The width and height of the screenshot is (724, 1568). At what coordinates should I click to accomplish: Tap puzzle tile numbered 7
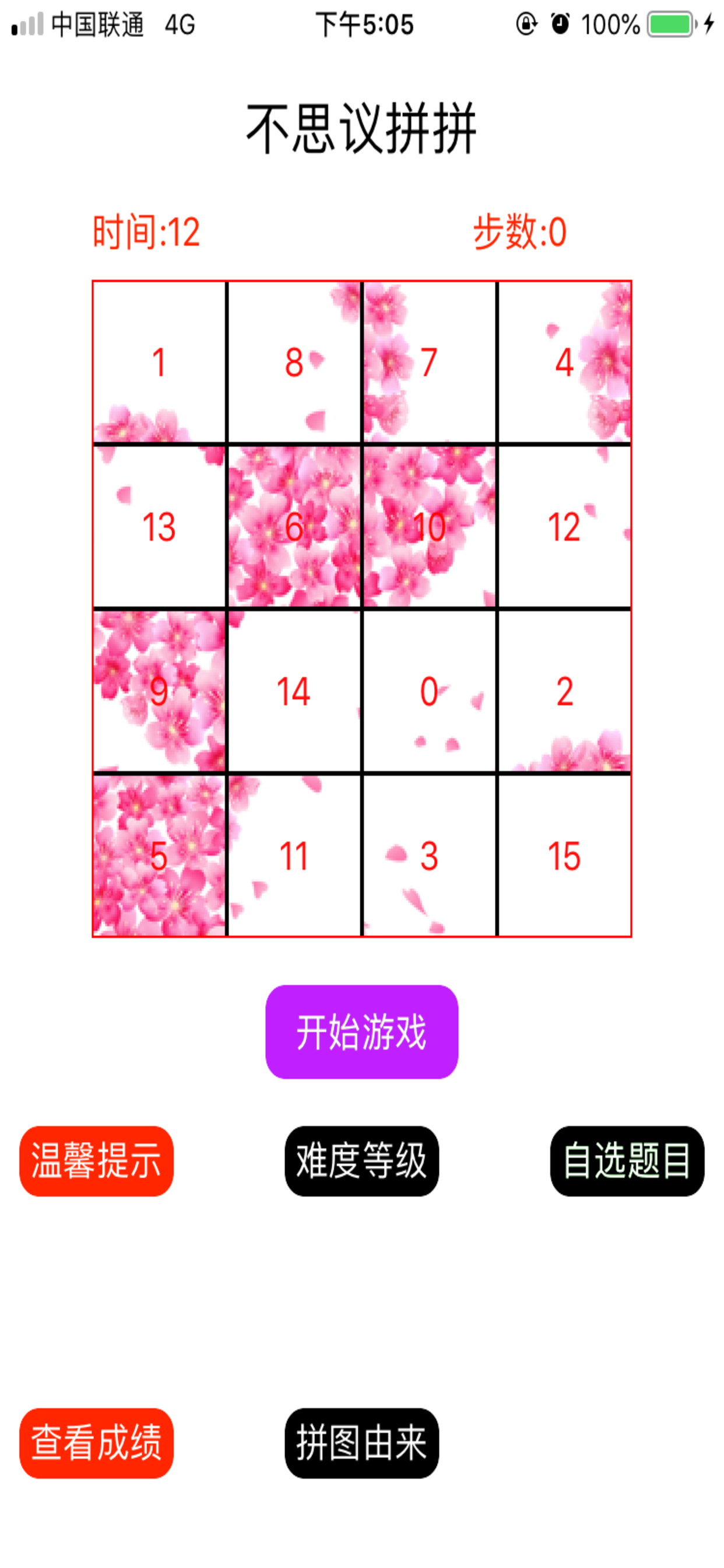(x=430, y=362)
